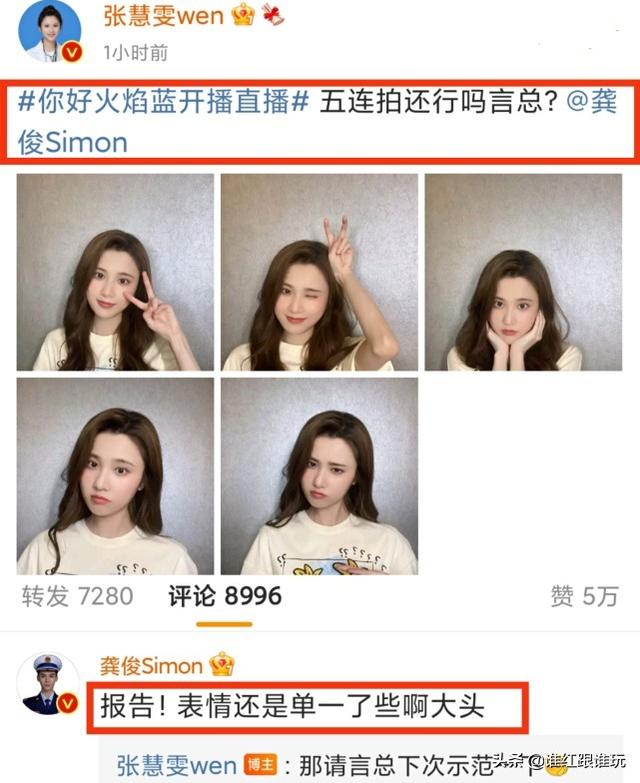Viewport: 640px width, 783px height.
Task: Open 龚俊Simon's name in the comments
Action: click(x=151, y=665)
